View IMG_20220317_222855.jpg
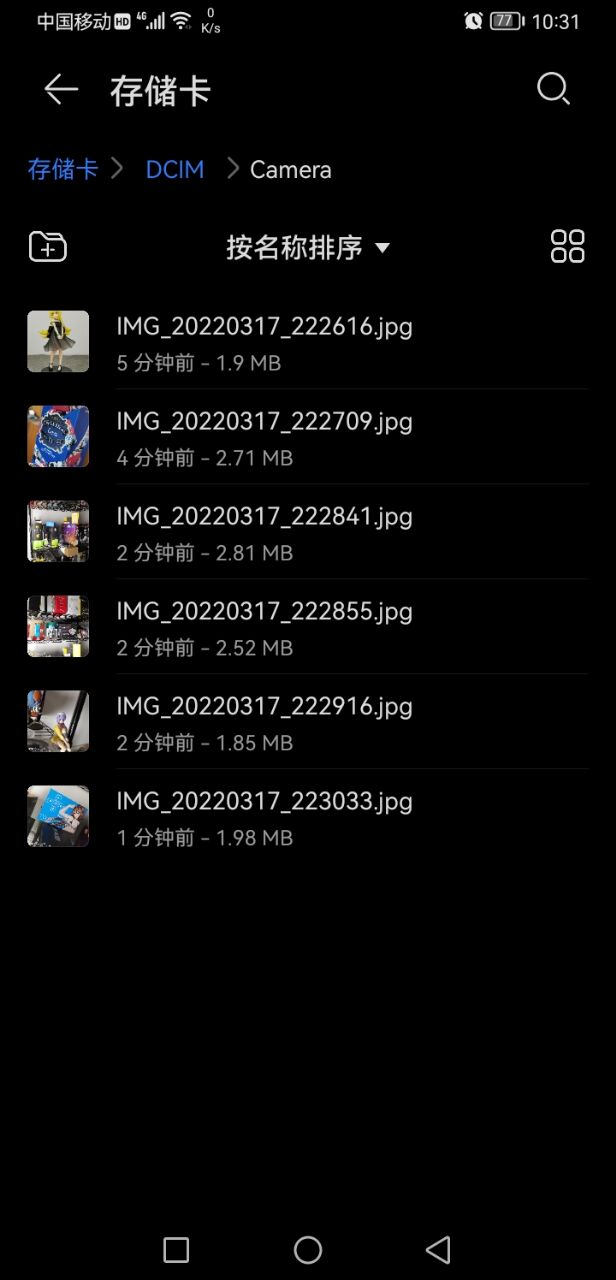 point(264,627)
